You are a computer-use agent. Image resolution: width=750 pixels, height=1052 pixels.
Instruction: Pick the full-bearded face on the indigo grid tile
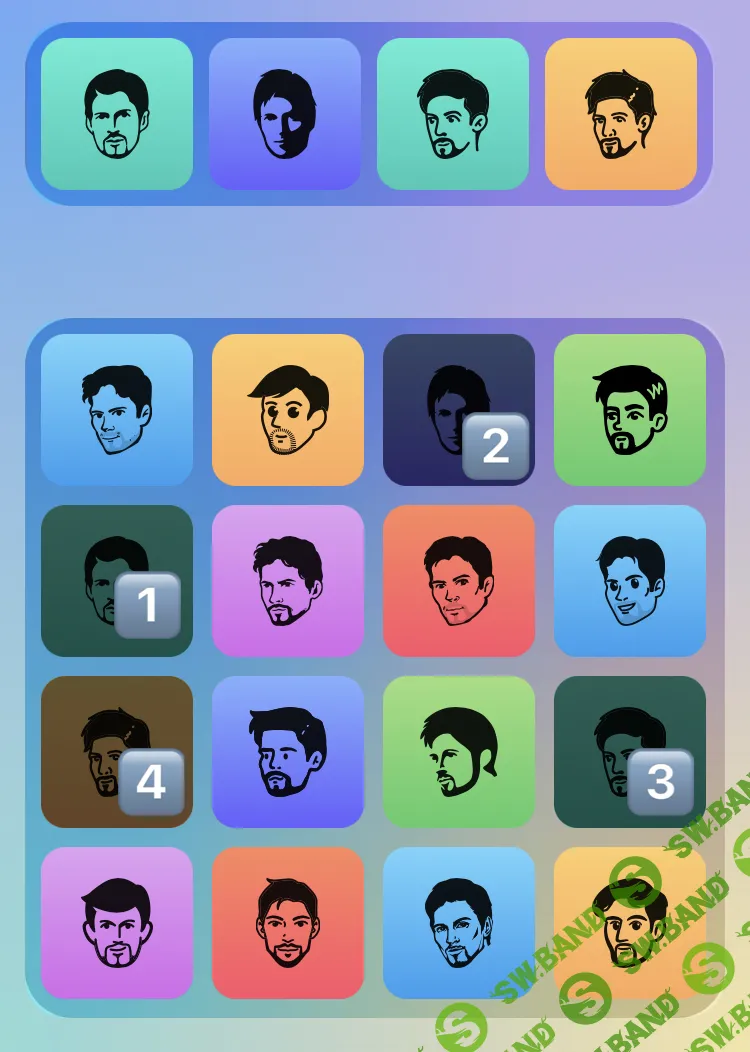288,752
